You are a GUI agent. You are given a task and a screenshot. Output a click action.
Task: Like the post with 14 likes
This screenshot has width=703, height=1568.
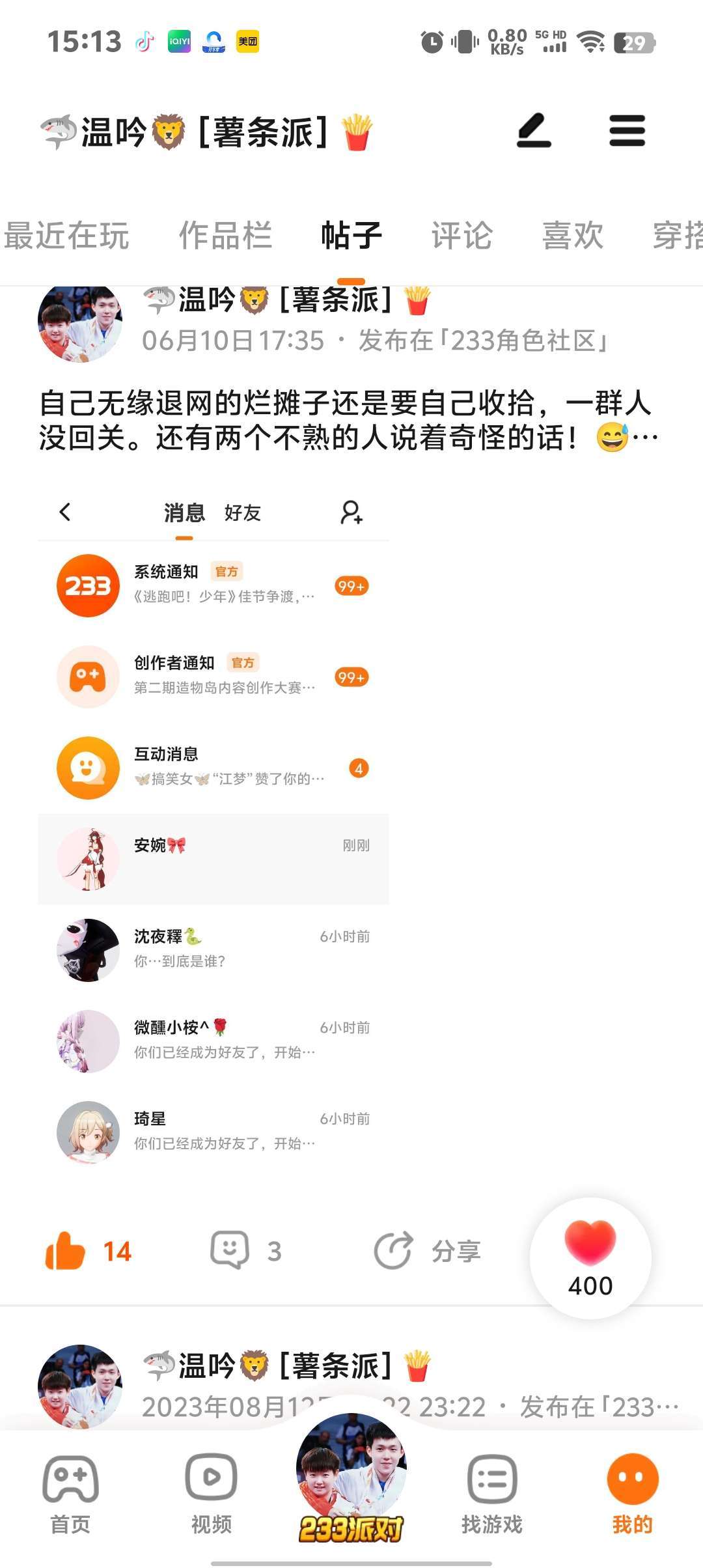click(66, 1251)
